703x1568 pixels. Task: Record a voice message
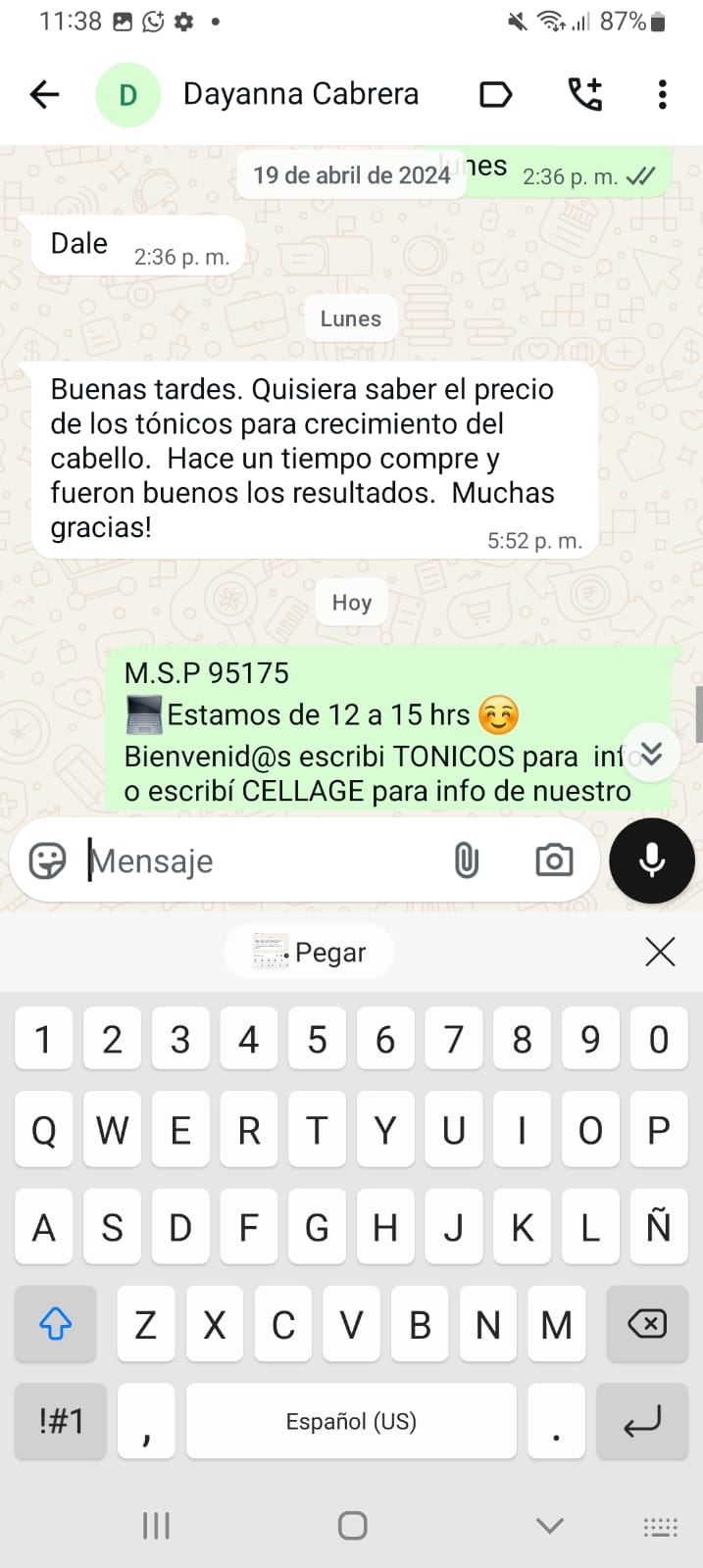(652, 860)
